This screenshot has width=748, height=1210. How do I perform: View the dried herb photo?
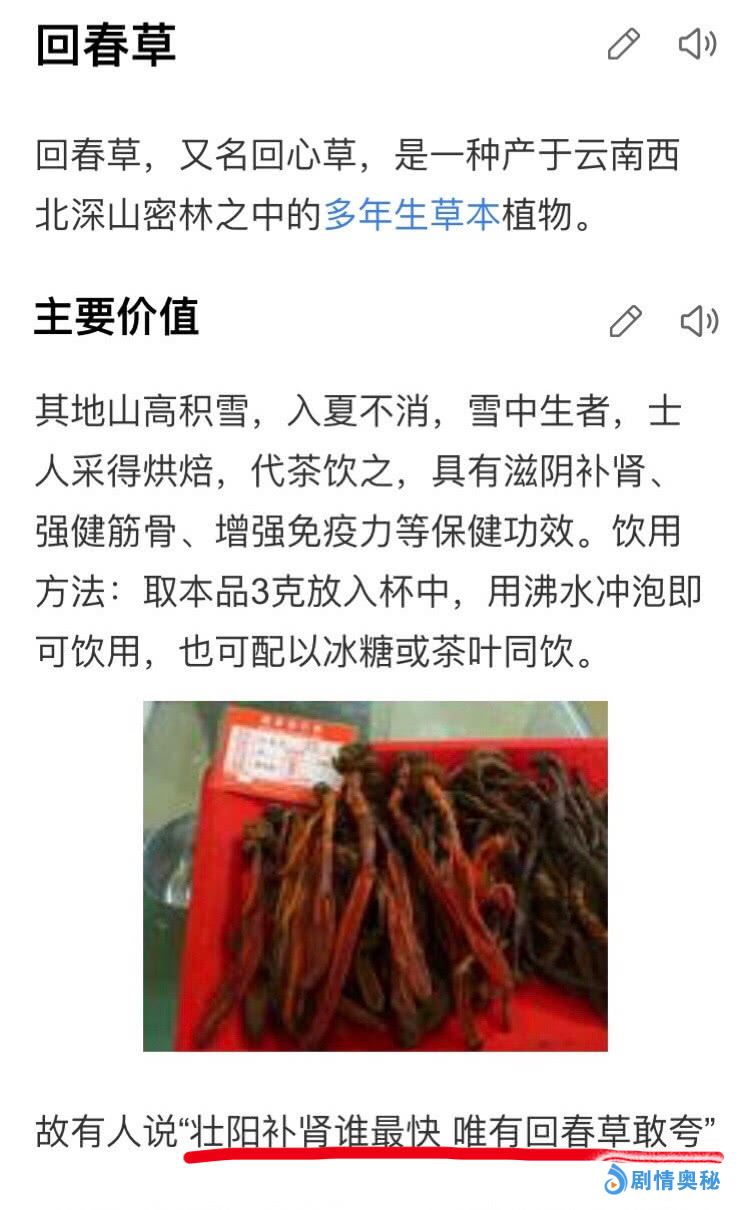375,876
